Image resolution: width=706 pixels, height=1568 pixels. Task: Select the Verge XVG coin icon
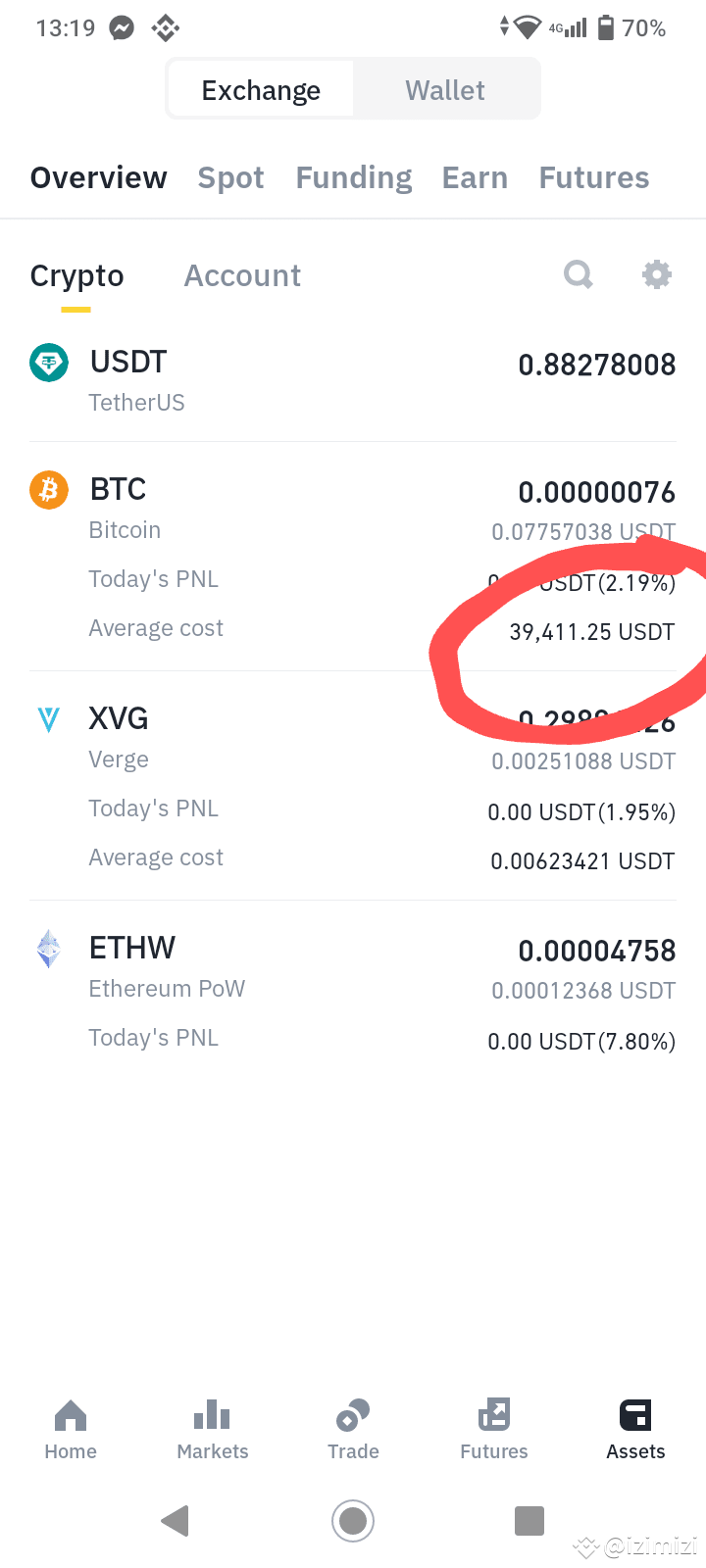pos(49,718)
